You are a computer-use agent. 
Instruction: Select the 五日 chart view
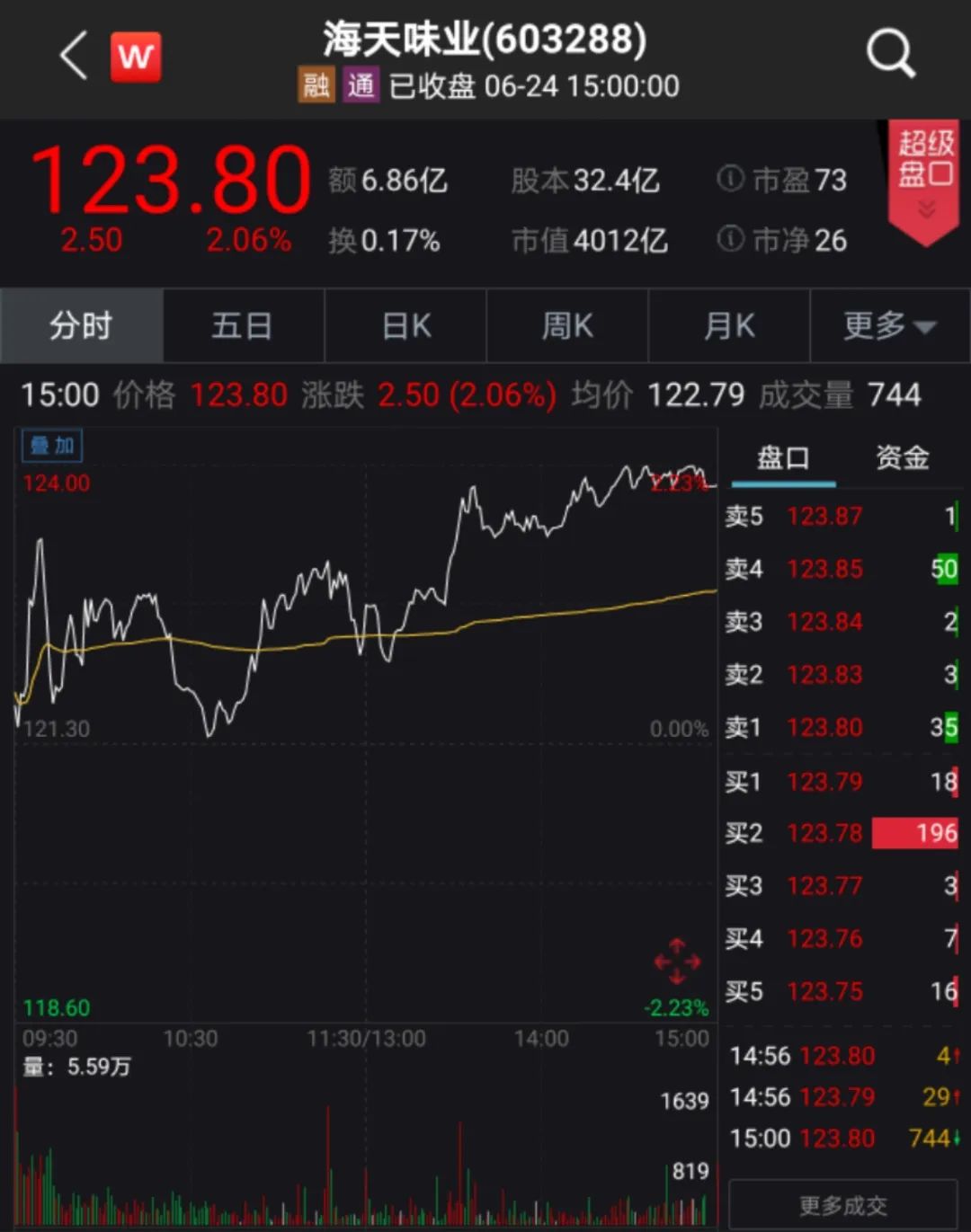(244, 326)
